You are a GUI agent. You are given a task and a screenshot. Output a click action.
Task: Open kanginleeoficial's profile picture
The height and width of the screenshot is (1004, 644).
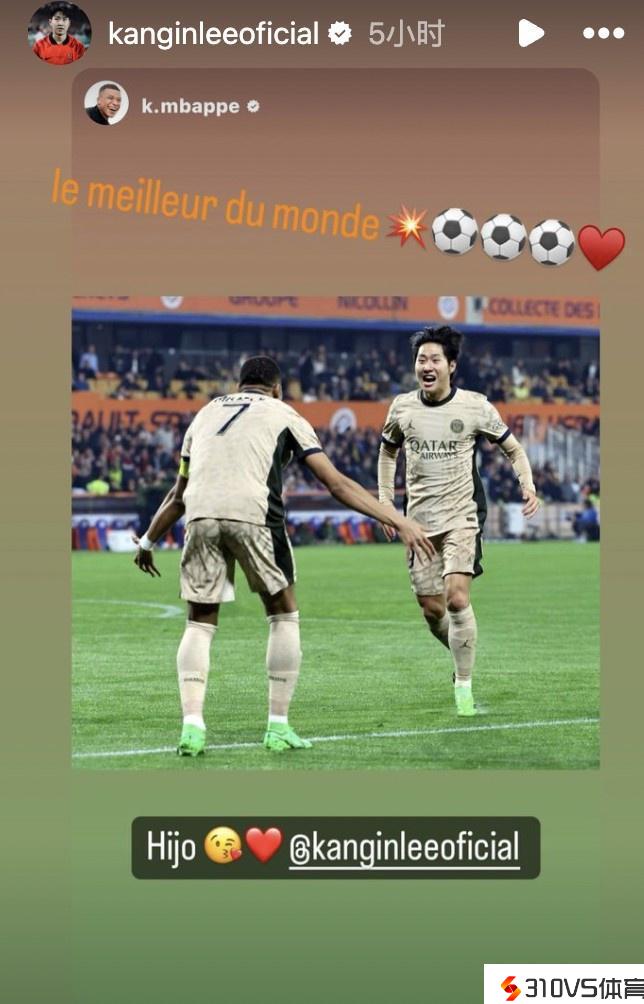coord(59,33)
